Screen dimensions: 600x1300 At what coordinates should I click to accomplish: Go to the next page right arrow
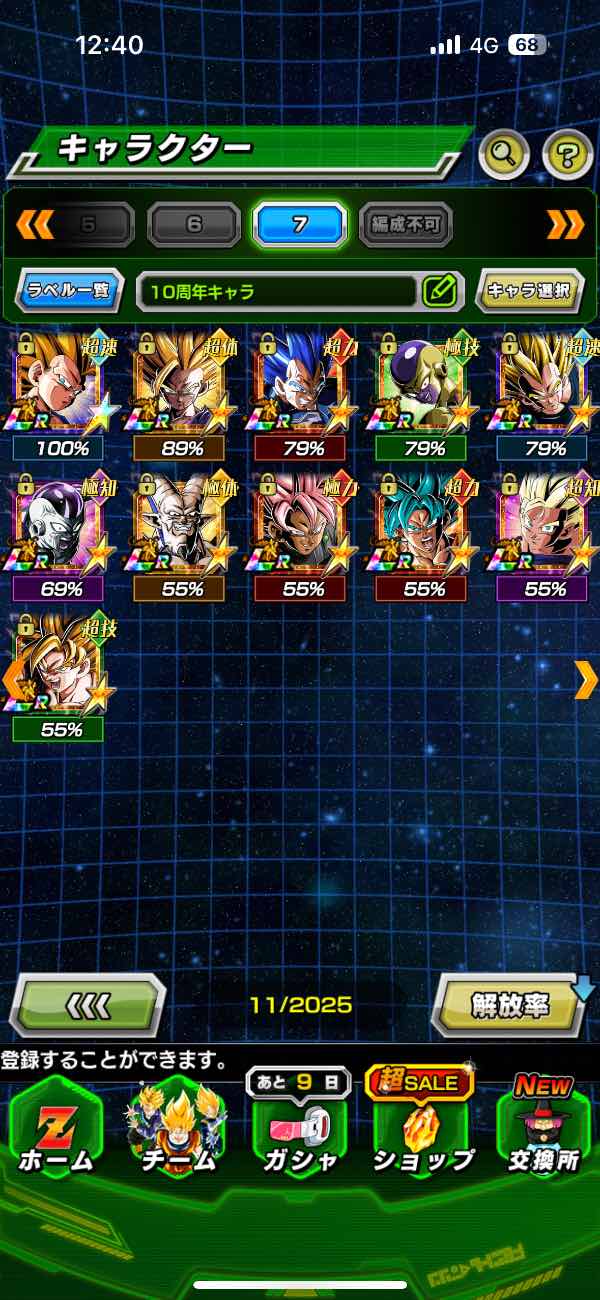[x=585, y=680]
